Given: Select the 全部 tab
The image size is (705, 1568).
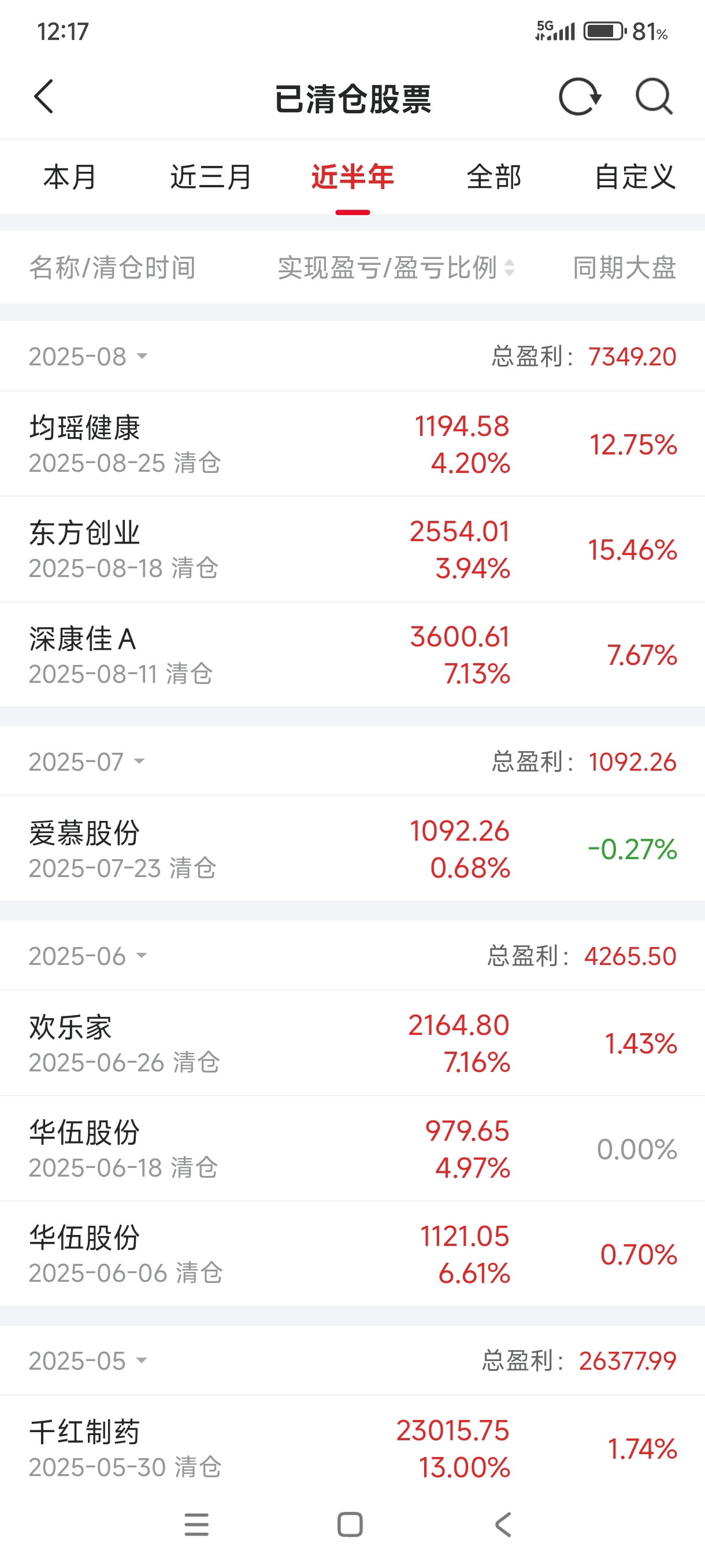Looking at the screenshot, I should pyautogui.click(x=493, y=177).
